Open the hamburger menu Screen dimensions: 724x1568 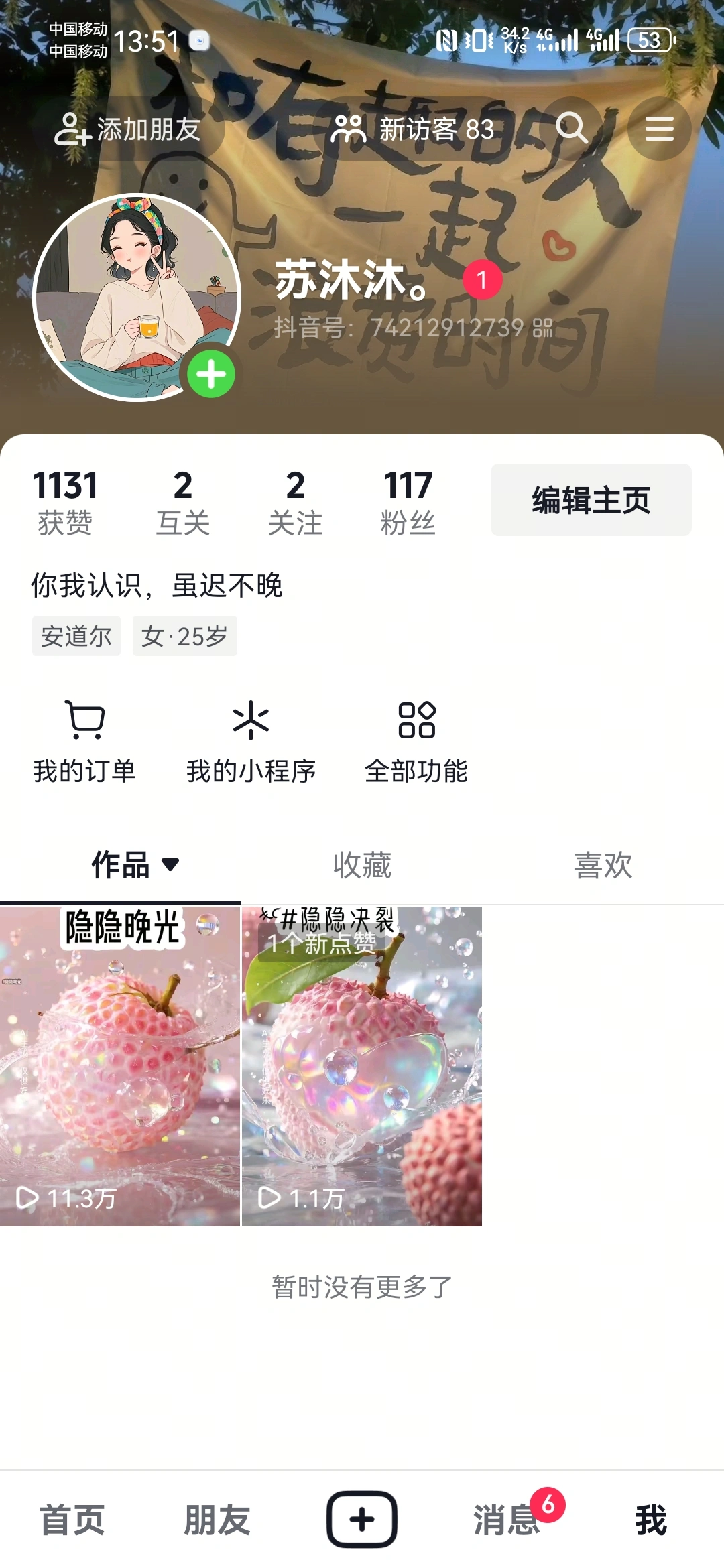tap(659, 129)
